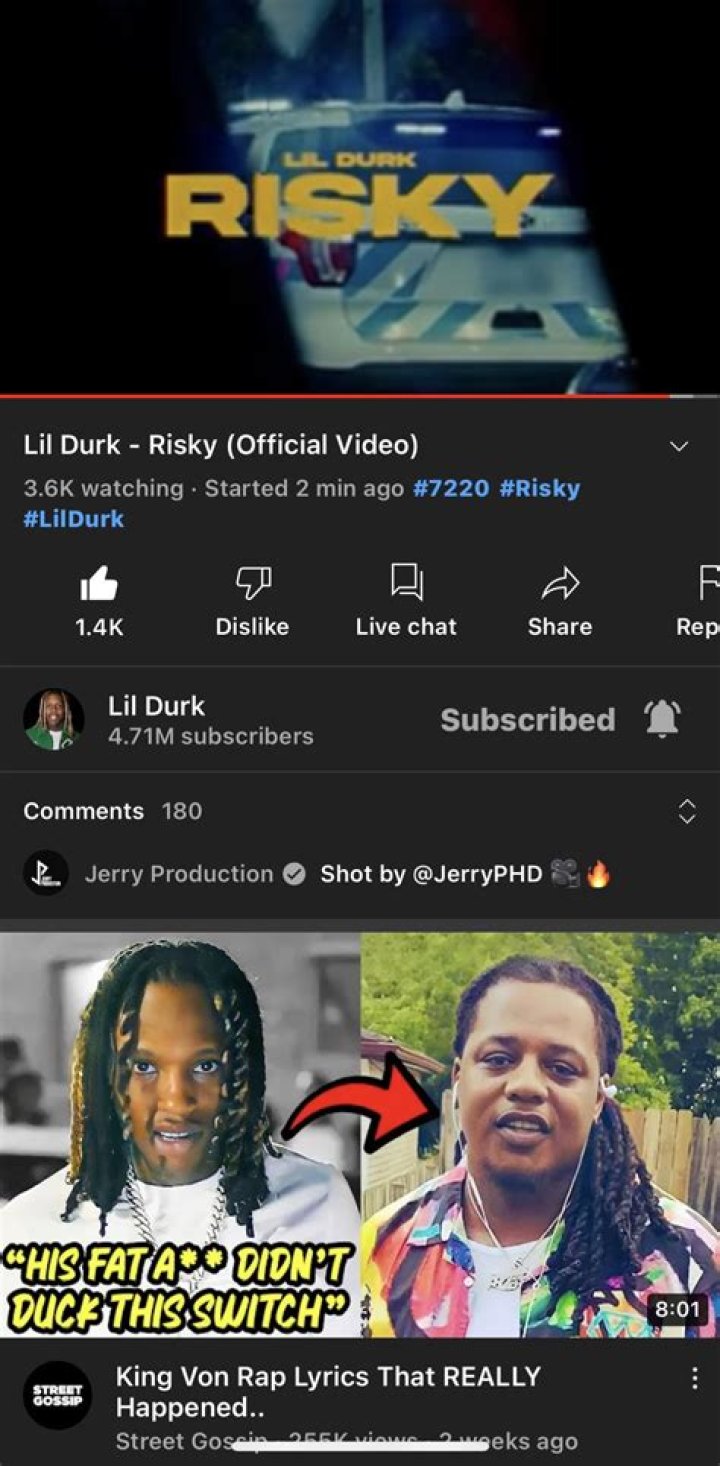Tap the Share arrow icon
The image size is (720, 1466).
coord(559,583)
